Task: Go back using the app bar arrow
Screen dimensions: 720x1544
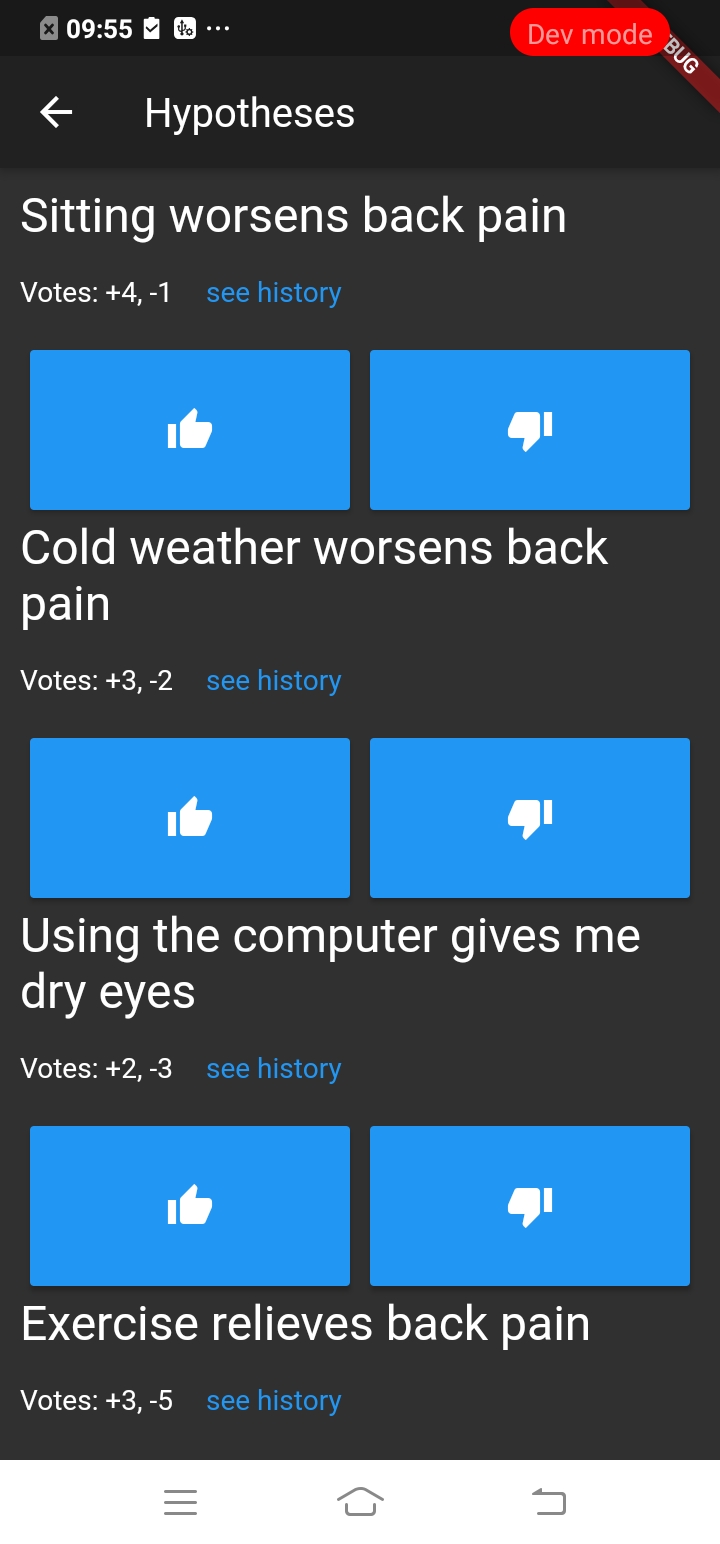Action: (x=56, y=113)
